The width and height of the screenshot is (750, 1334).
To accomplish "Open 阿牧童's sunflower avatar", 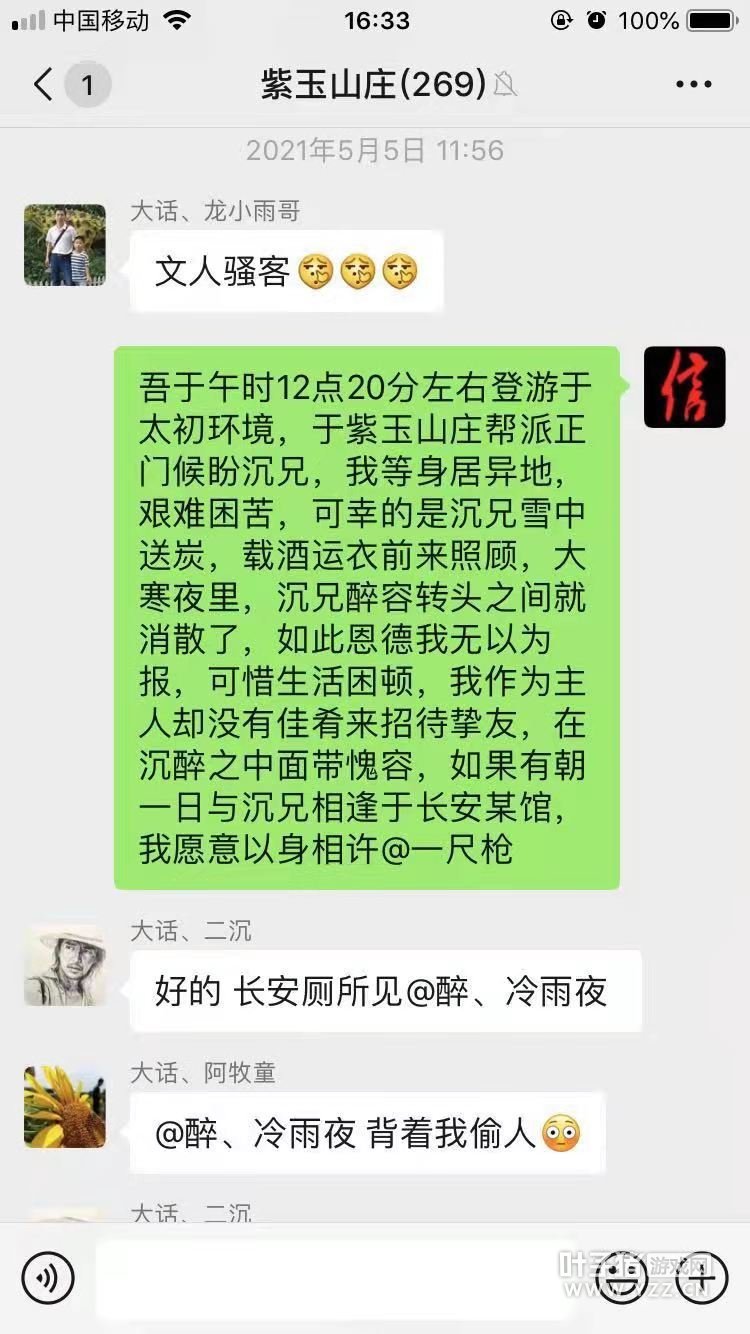I will coord(65,1106).
